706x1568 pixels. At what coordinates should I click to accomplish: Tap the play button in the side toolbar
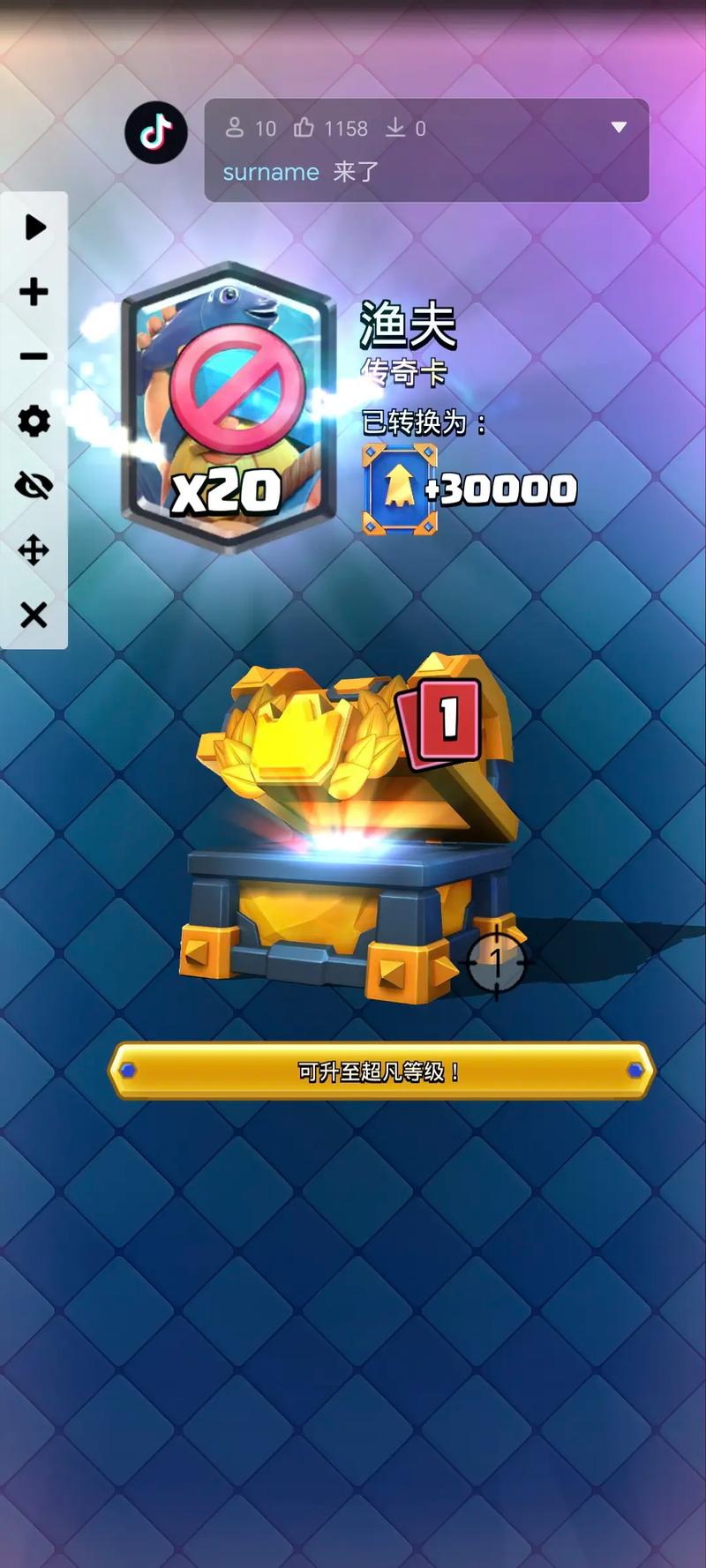pyautogui.click(x=34, y=228)
